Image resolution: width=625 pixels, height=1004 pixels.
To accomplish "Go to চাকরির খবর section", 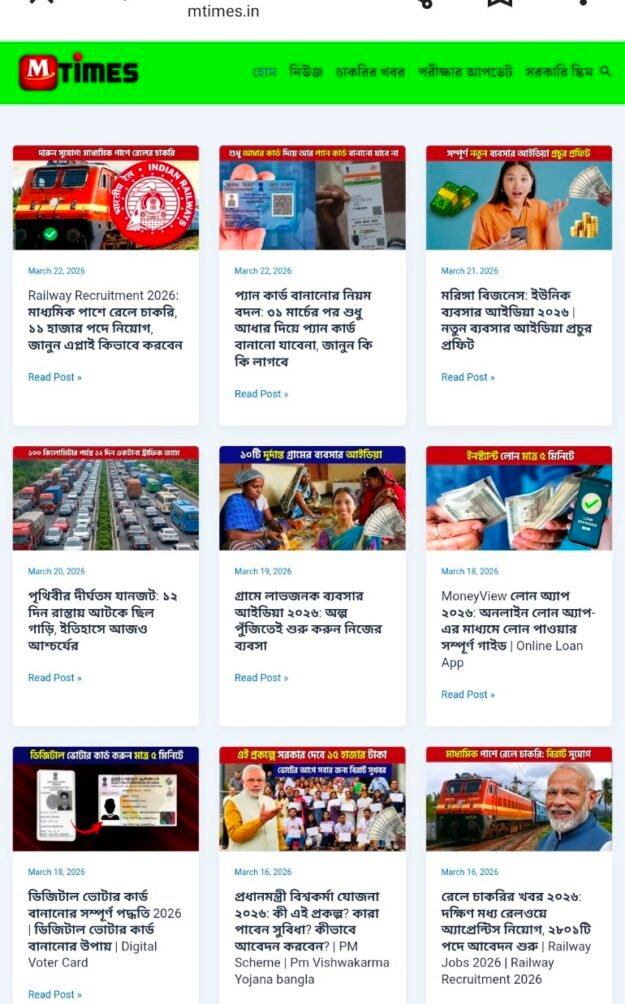I will [369, 72].
